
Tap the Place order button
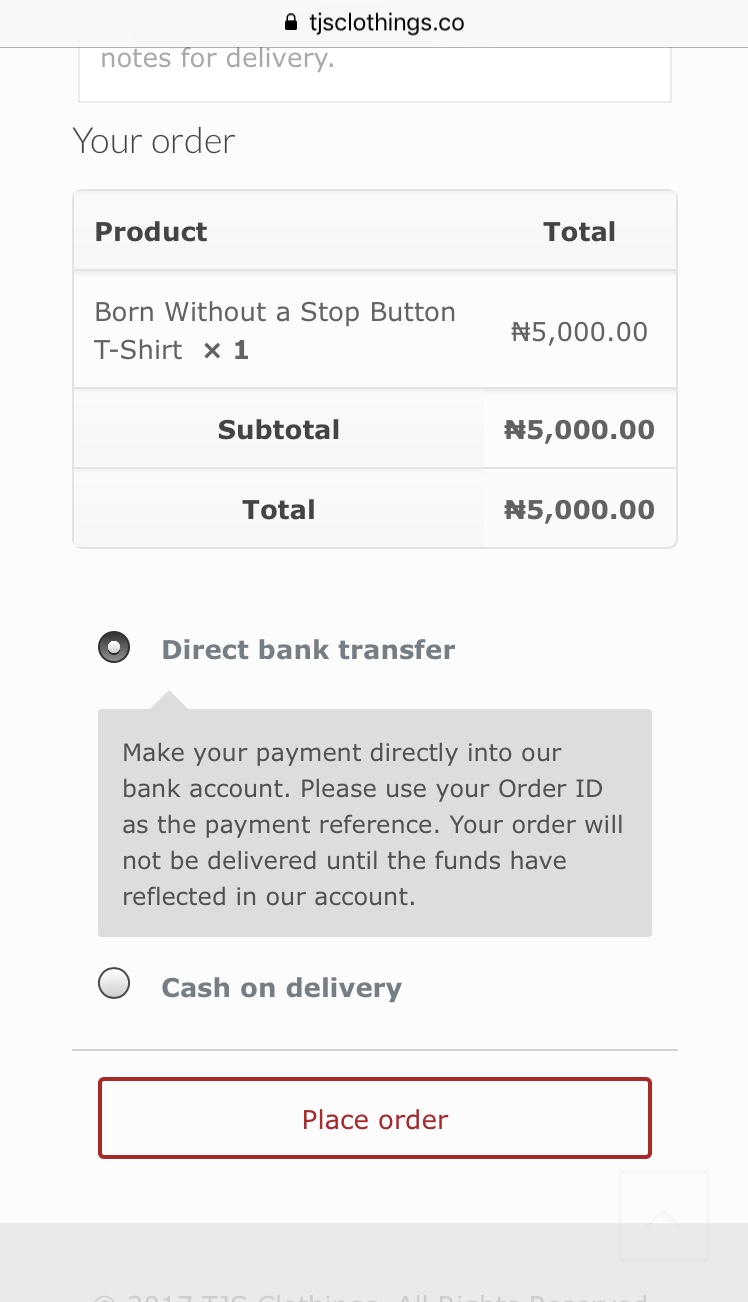click(x=375, y=1118)
